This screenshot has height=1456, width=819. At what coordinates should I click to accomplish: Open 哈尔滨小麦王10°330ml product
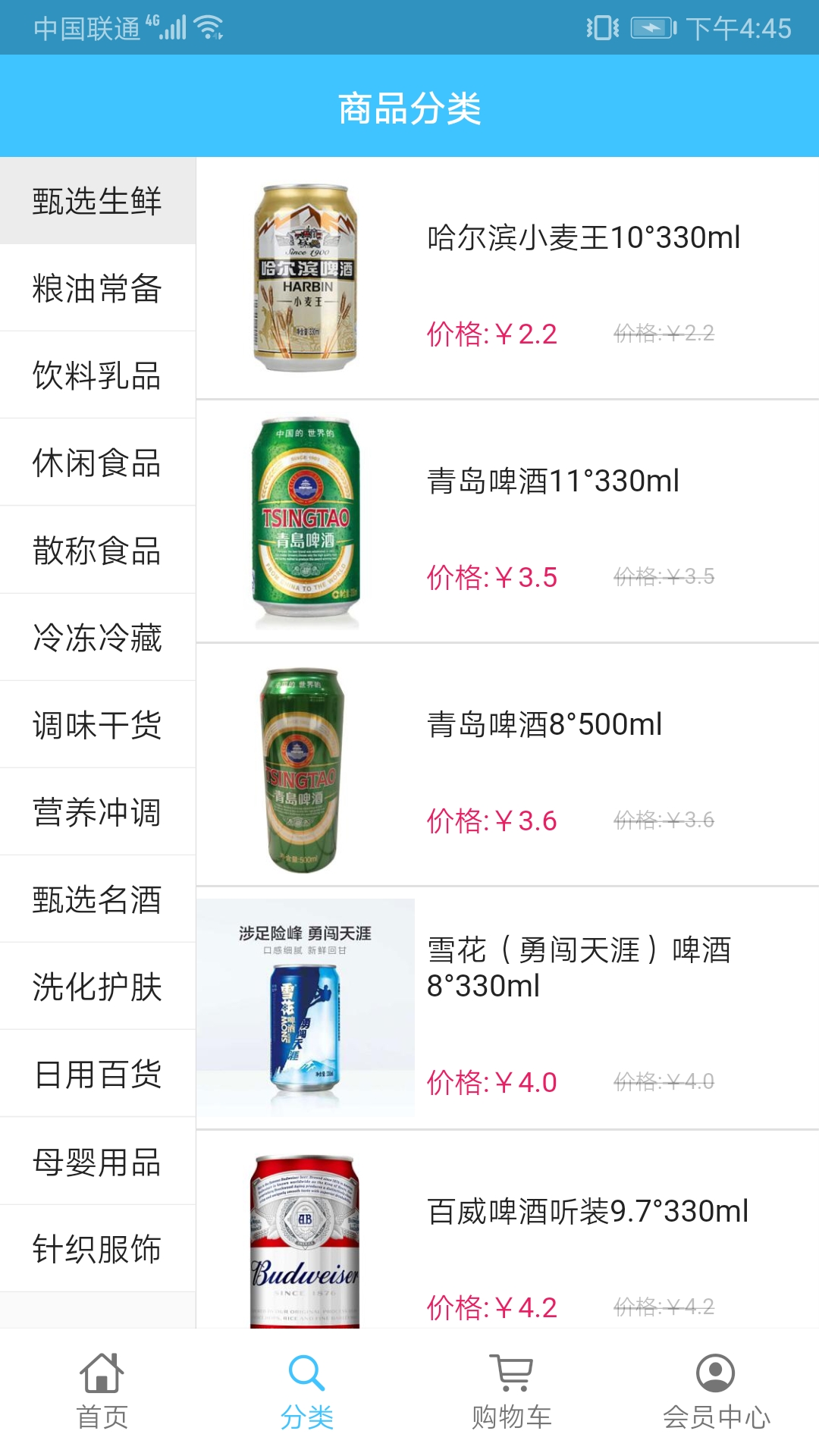point(583,238)
